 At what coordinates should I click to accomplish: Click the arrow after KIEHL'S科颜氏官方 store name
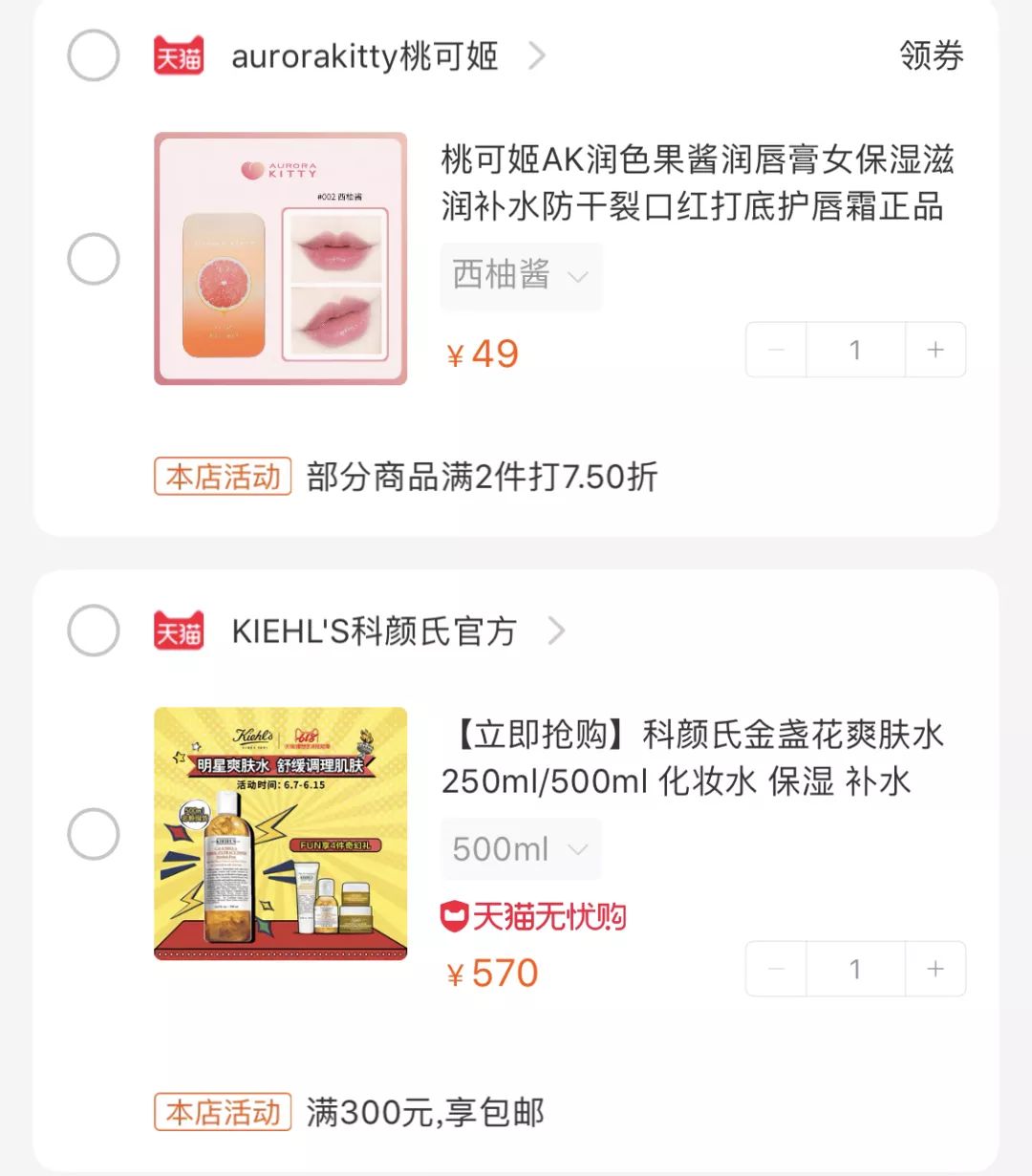[556, 631]
